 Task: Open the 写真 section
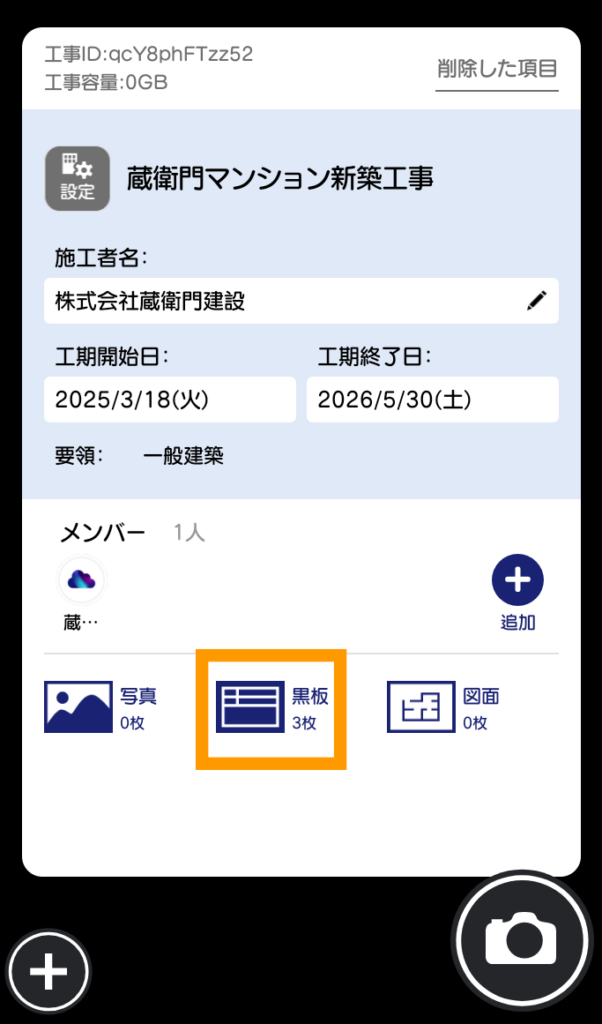[100, 708]
